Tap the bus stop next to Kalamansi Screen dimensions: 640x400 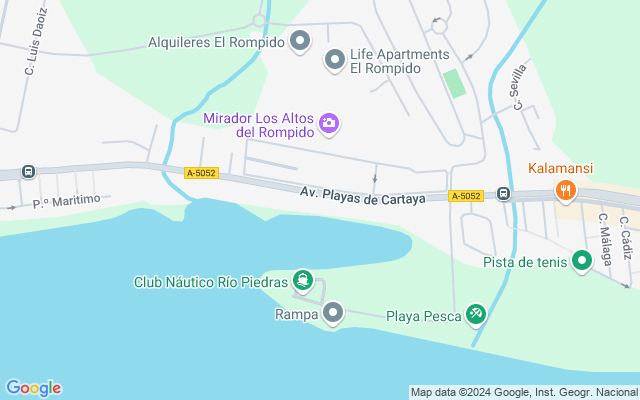(504, 195)
